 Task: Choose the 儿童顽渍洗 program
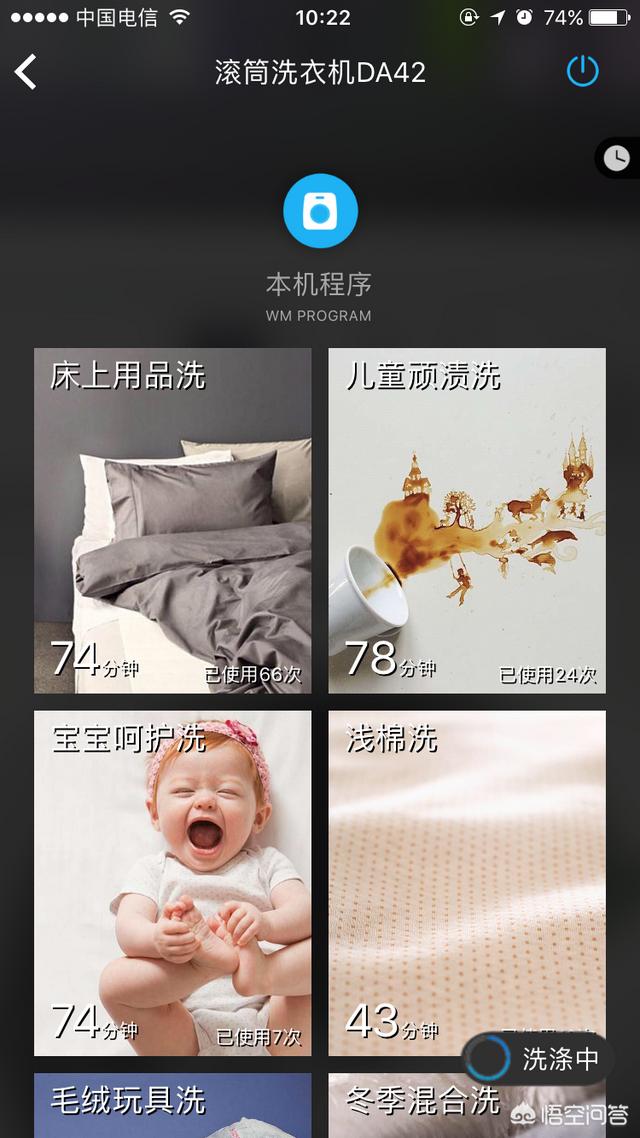(x=467, y=520)
